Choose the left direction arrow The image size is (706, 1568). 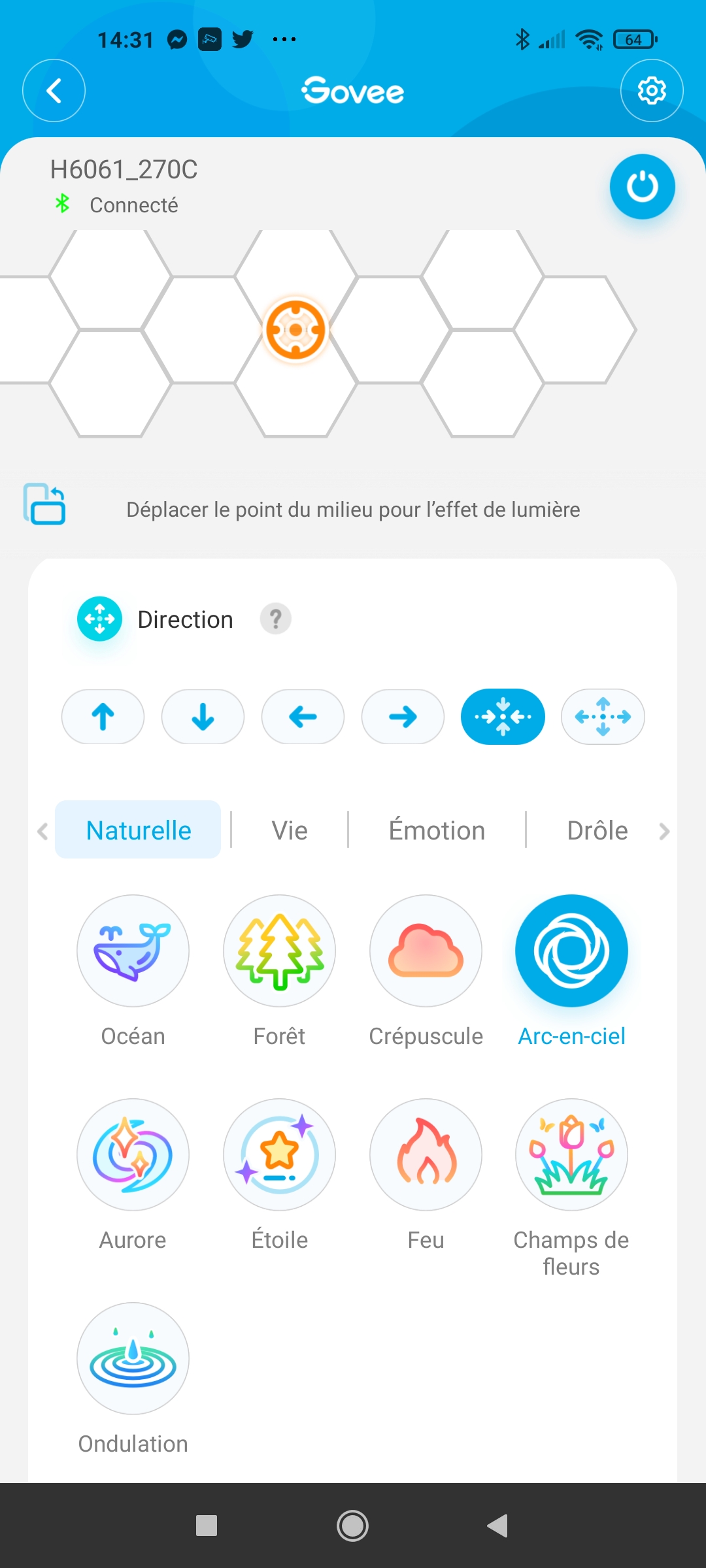303,717
